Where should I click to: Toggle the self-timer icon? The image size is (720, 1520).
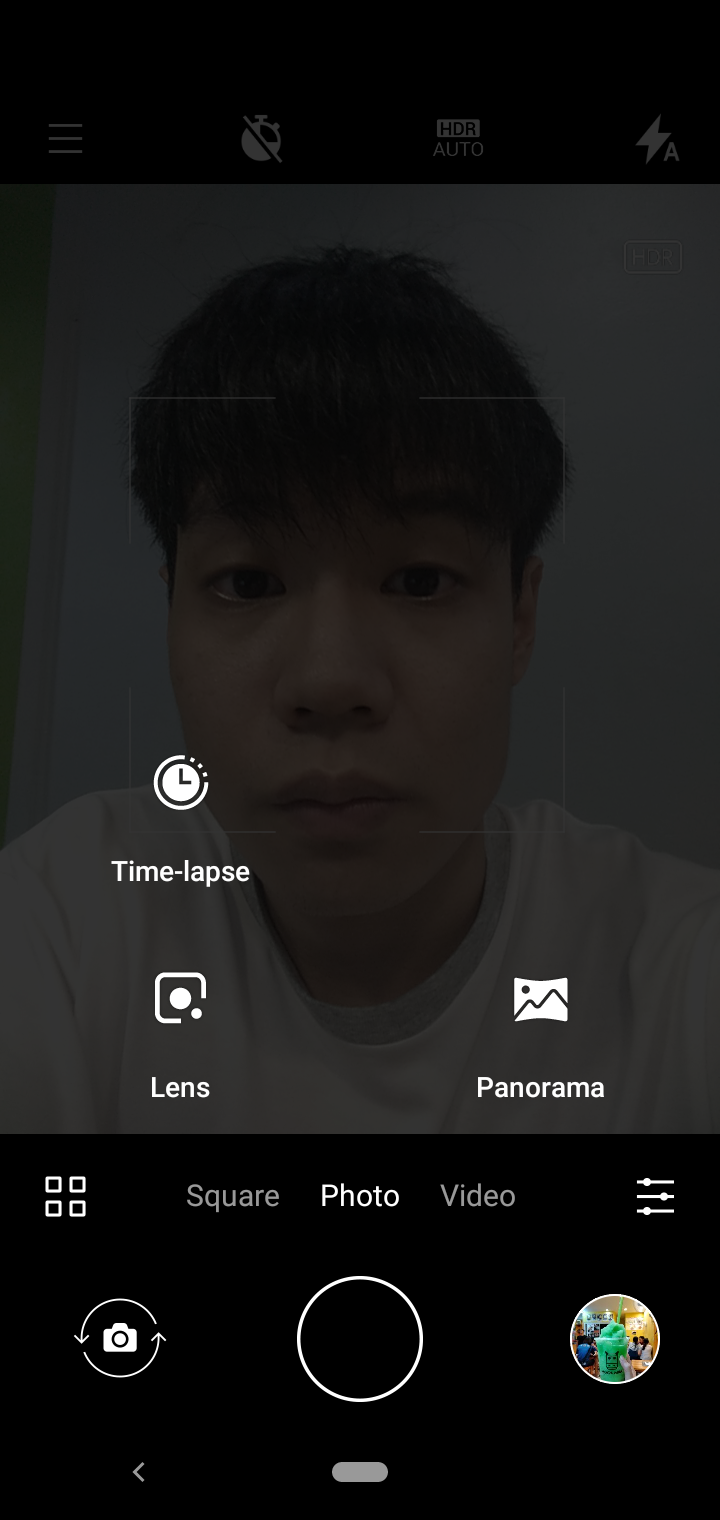coord(261,138)
